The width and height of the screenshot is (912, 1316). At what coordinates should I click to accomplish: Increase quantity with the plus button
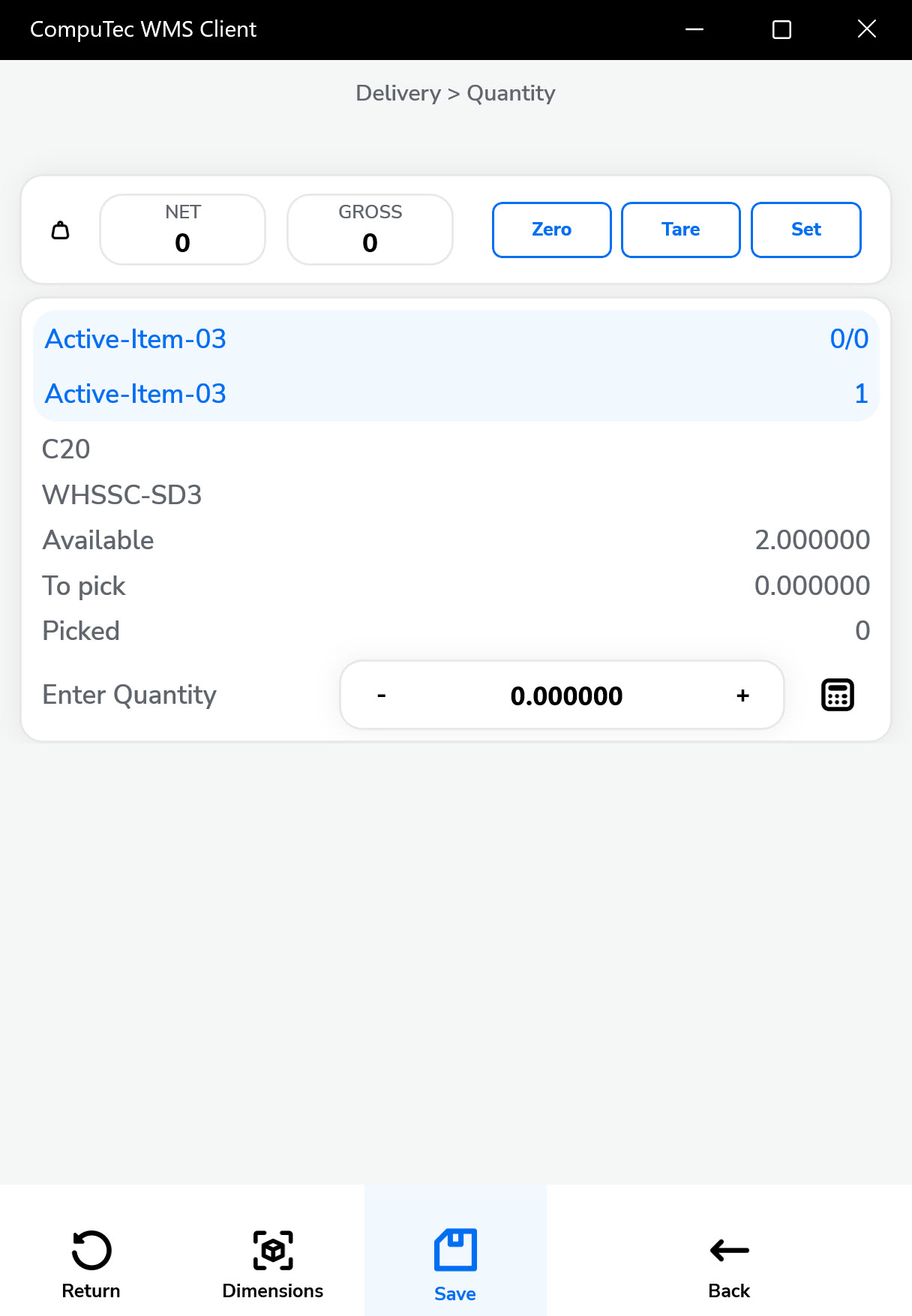(x=742, y=696)
